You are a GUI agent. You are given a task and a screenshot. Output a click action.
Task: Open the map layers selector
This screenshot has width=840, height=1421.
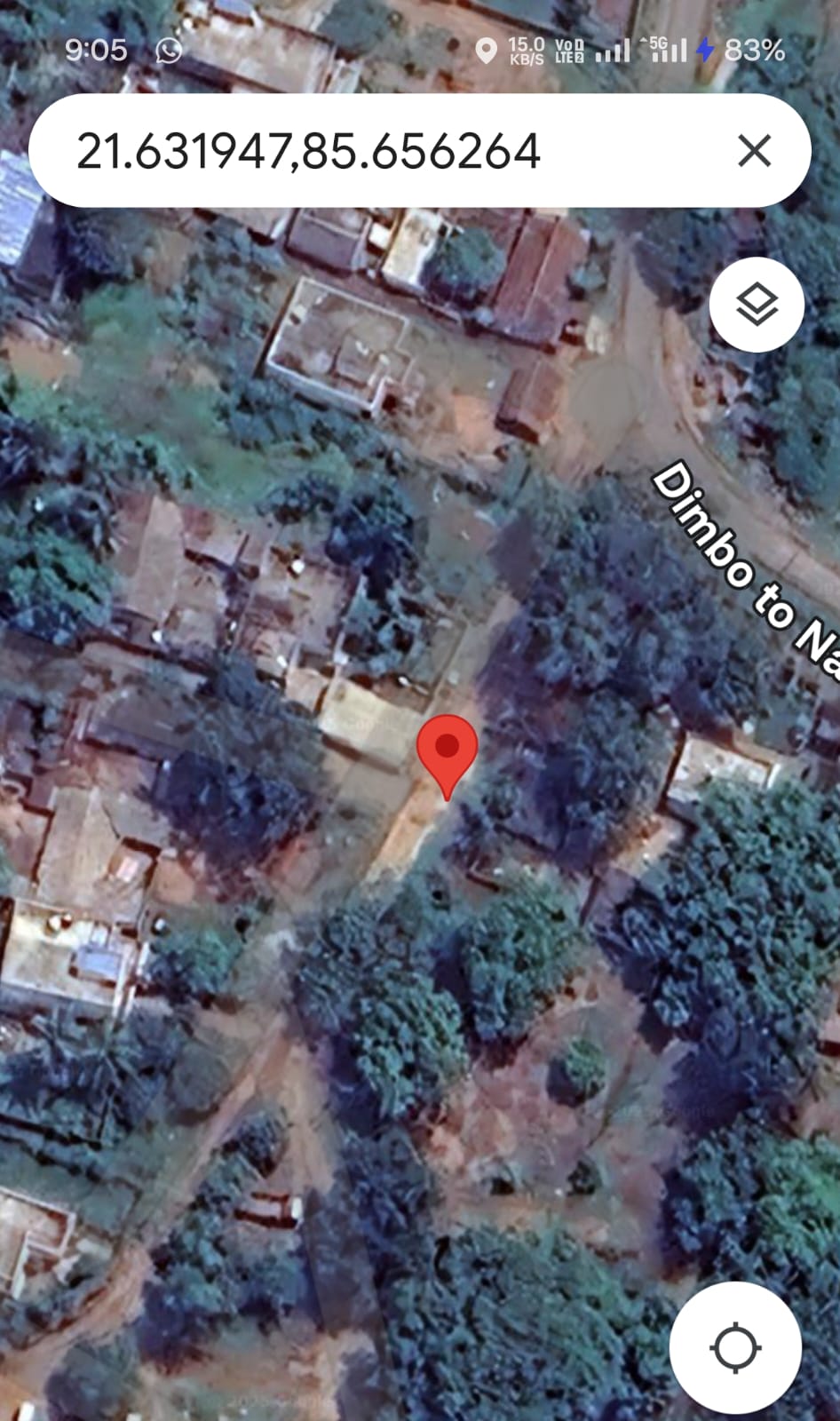tap(757, 306)
